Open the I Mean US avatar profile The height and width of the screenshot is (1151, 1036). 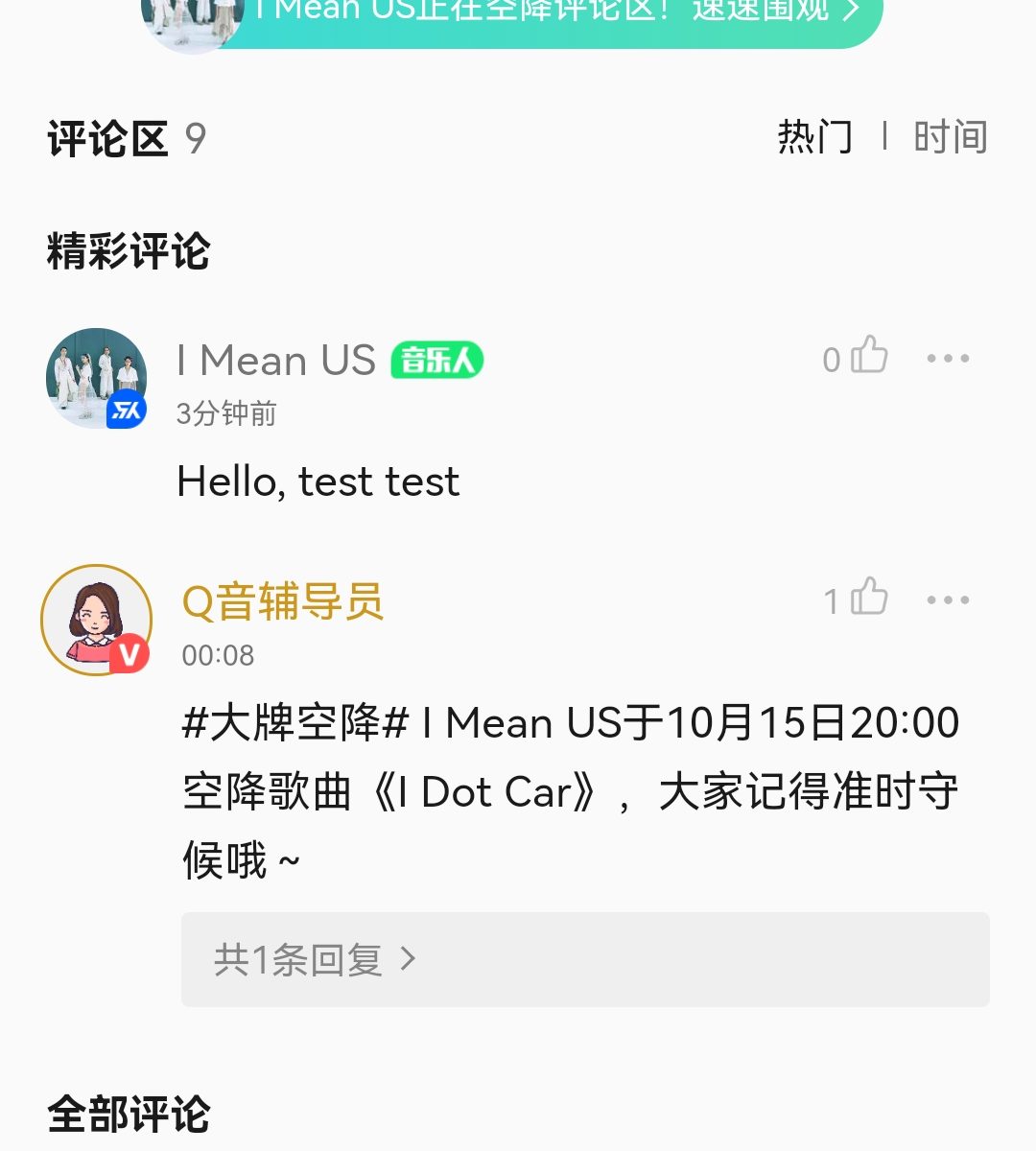pyautogui.click(x=97, y=378)
